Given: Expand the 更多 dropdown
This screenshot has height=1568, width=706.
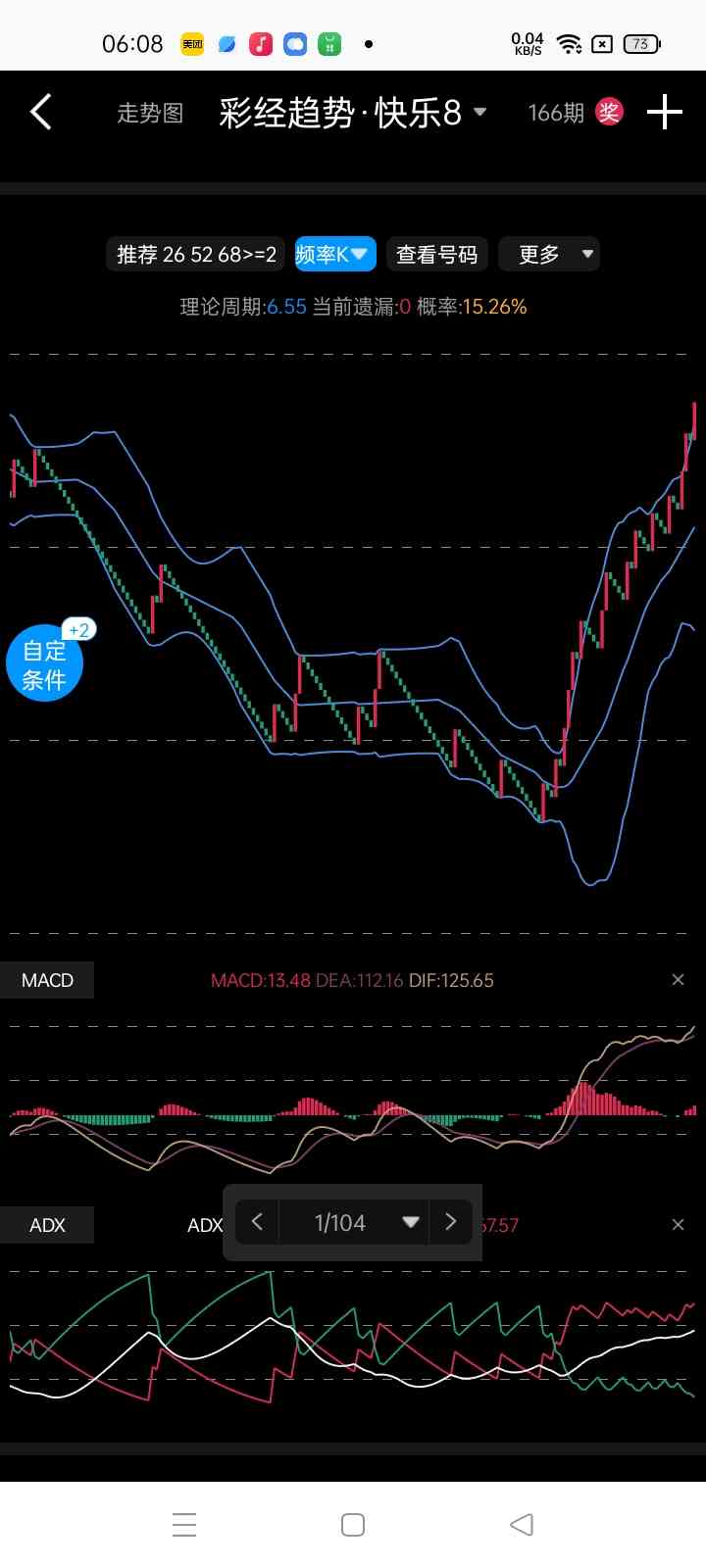Looking at the screenshot, I should pos(550,255).
